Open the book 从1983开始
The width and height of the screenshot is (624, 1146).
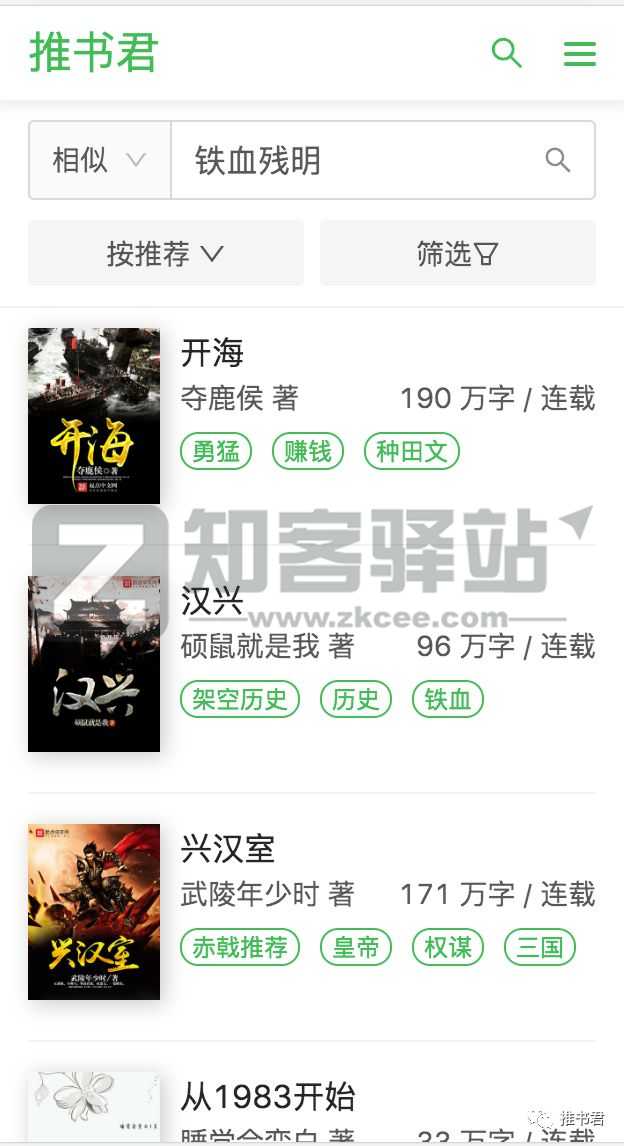(268, 1097)
